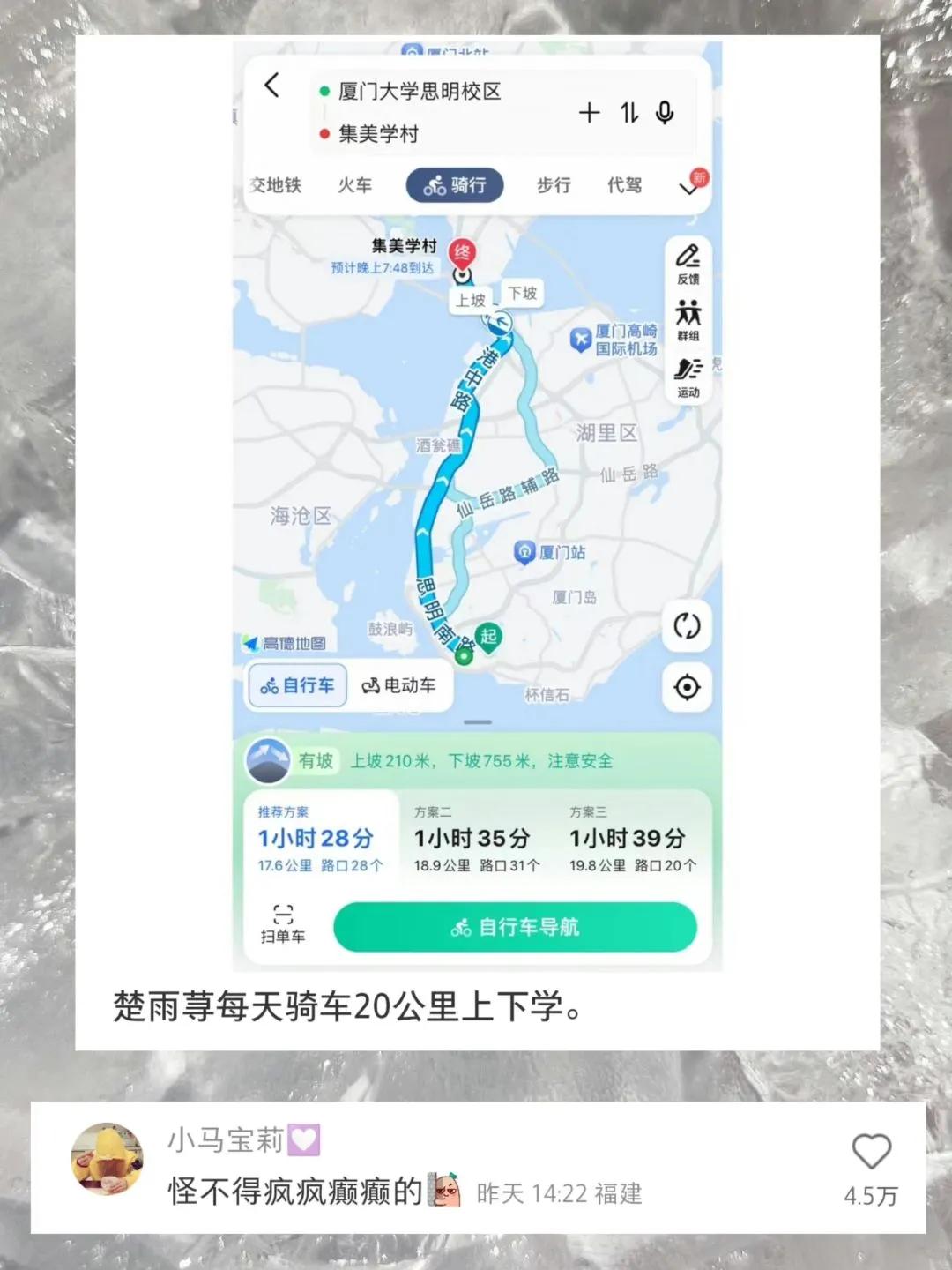
Task: Switch to the 步行 walking tab
Action: [x=554, y=186]
